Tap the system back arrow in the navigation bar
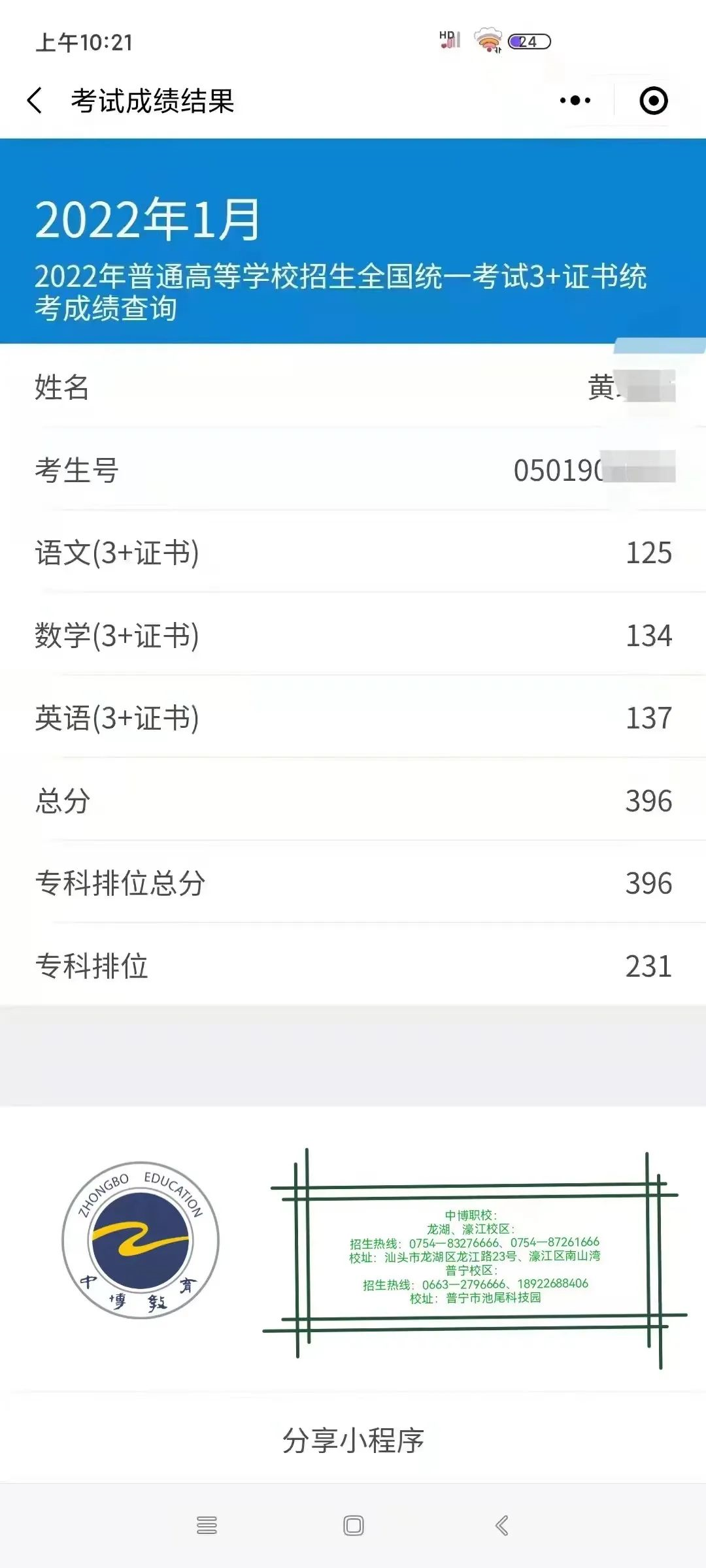 coord(501,1526)
